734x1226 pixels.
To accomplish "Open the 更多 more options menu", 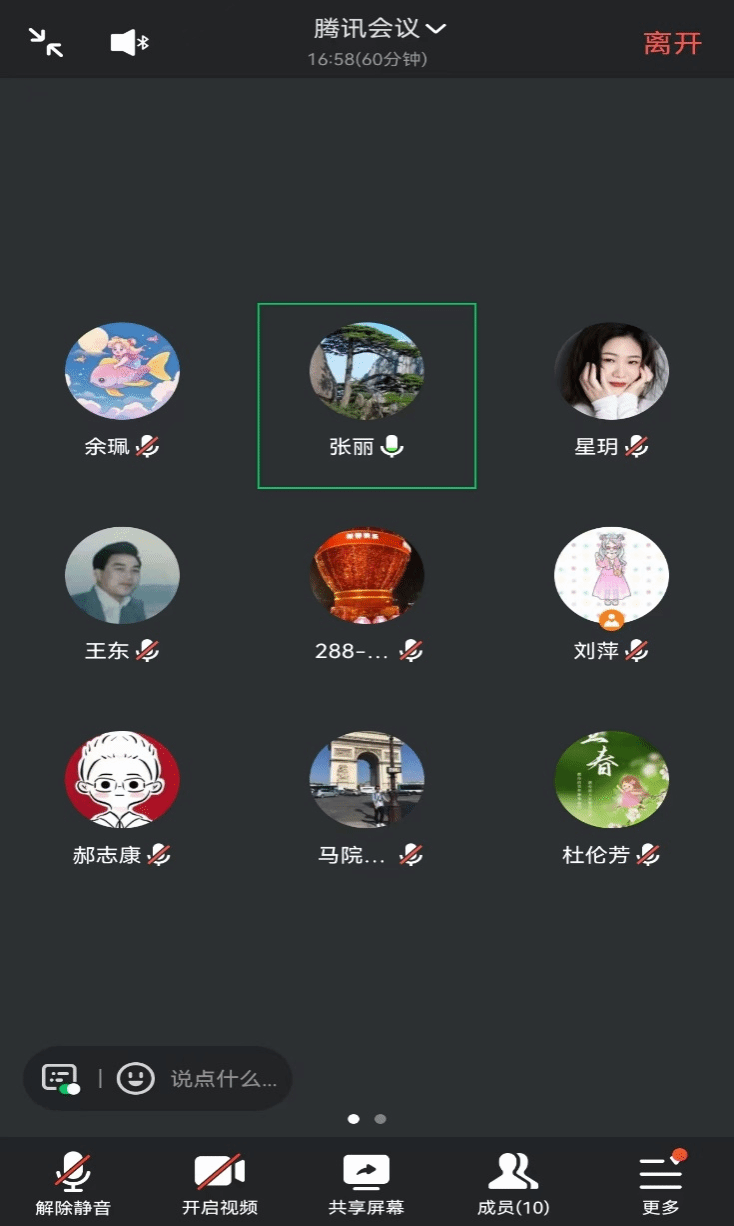I will (660, 1182).
